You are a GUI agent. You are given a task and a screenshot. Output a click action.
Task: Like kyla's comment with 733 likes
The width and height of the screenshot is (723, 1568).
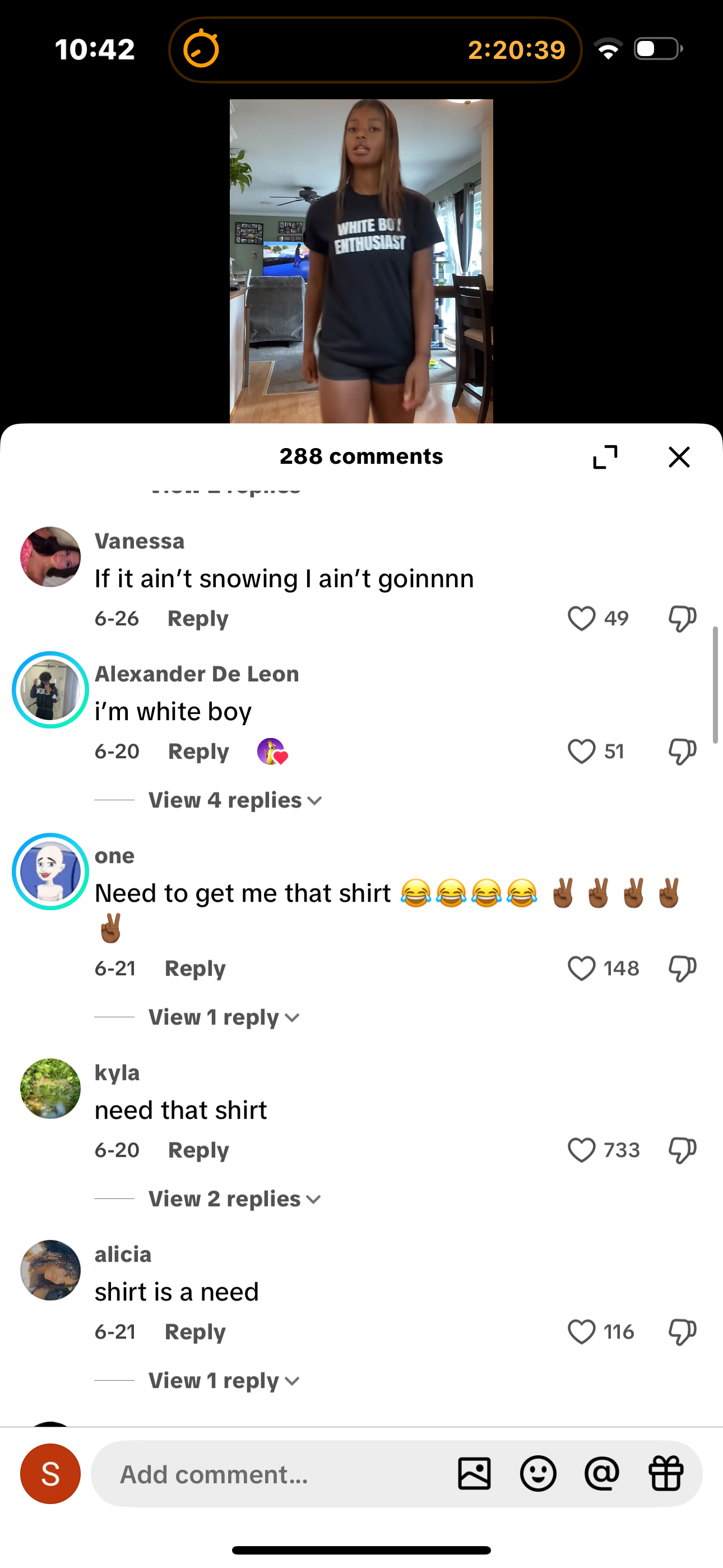[x=581, y=1150]
